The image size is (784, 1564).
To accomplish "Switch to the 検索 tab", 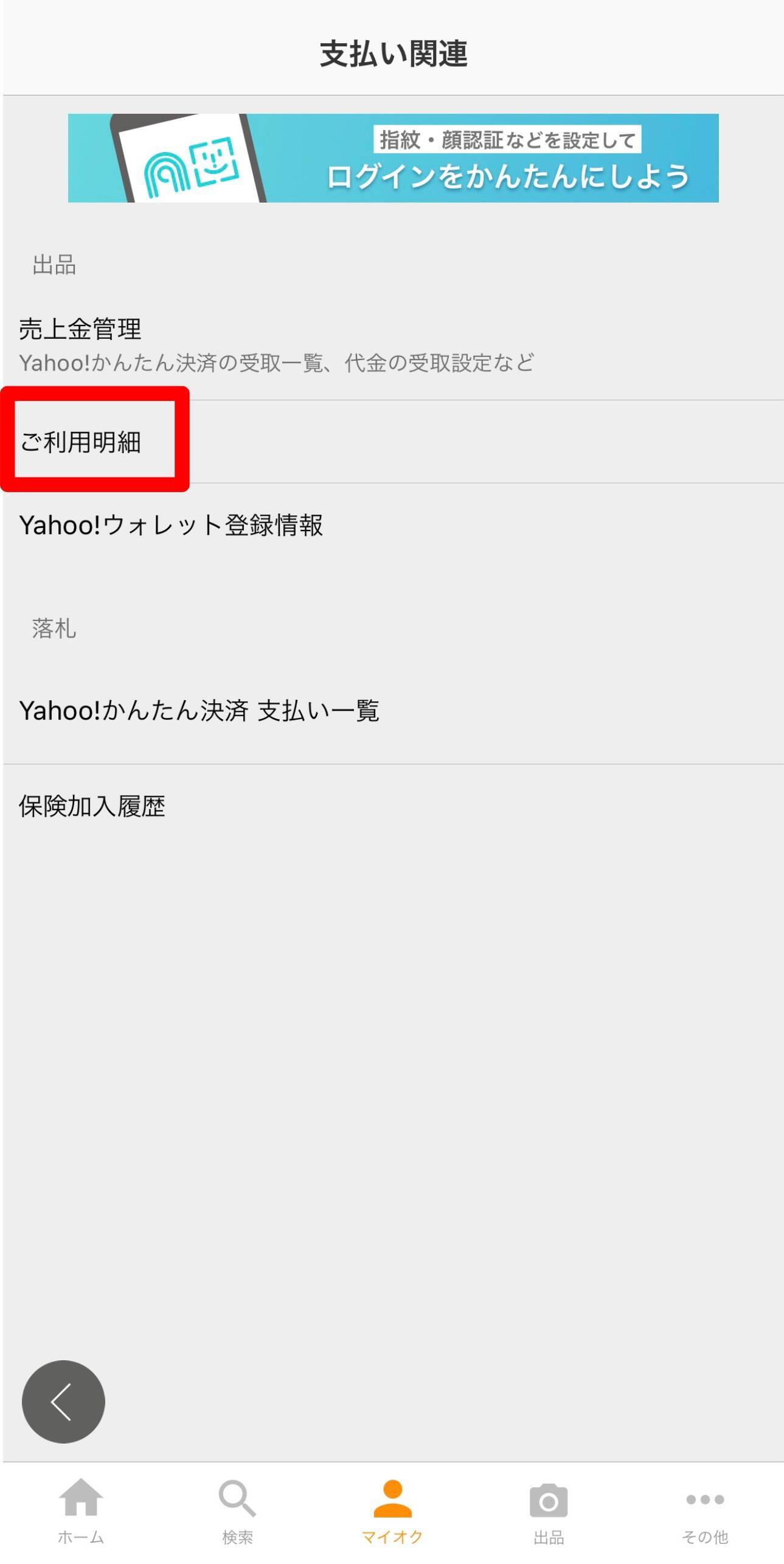I will coord(237,1511).
